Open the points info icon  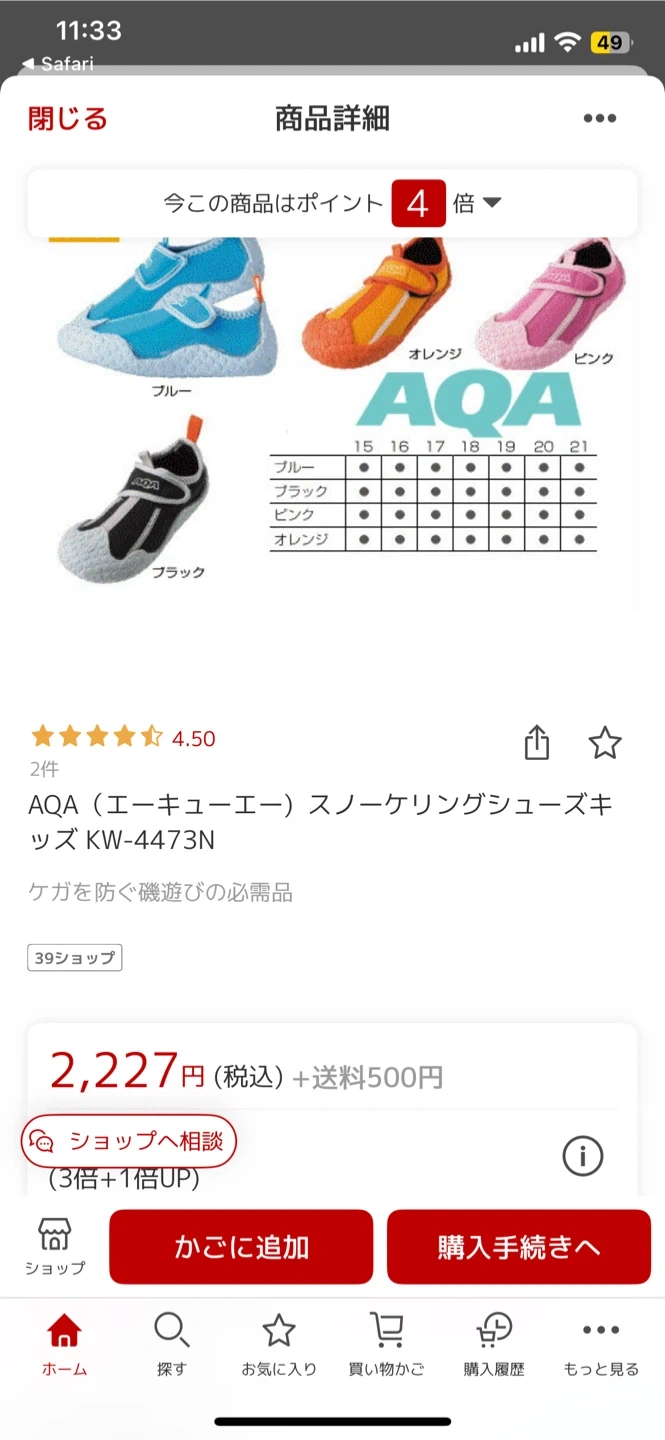click(x=583, y=1156)
